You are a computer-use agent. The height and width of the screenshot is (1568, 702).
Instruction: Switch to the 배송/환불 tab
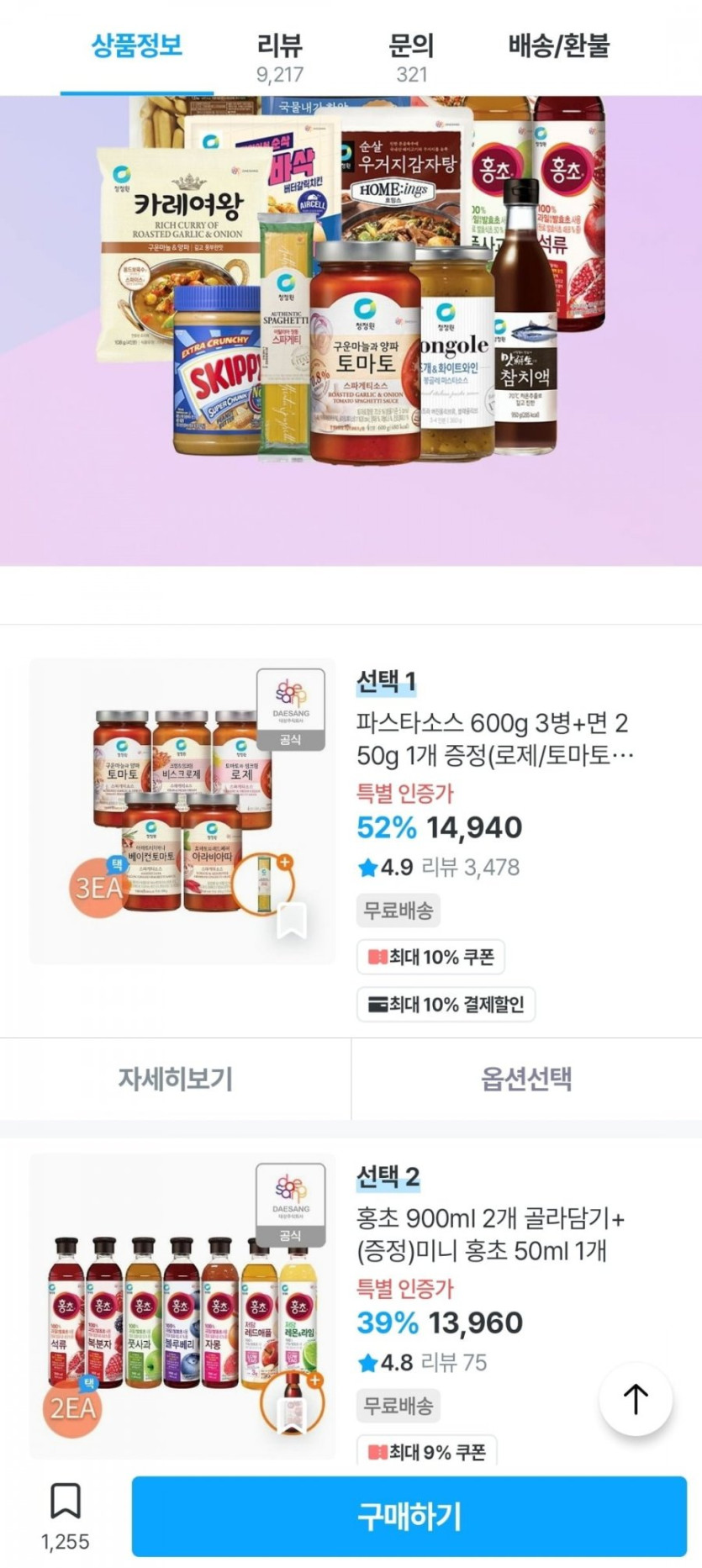point(558,45)
